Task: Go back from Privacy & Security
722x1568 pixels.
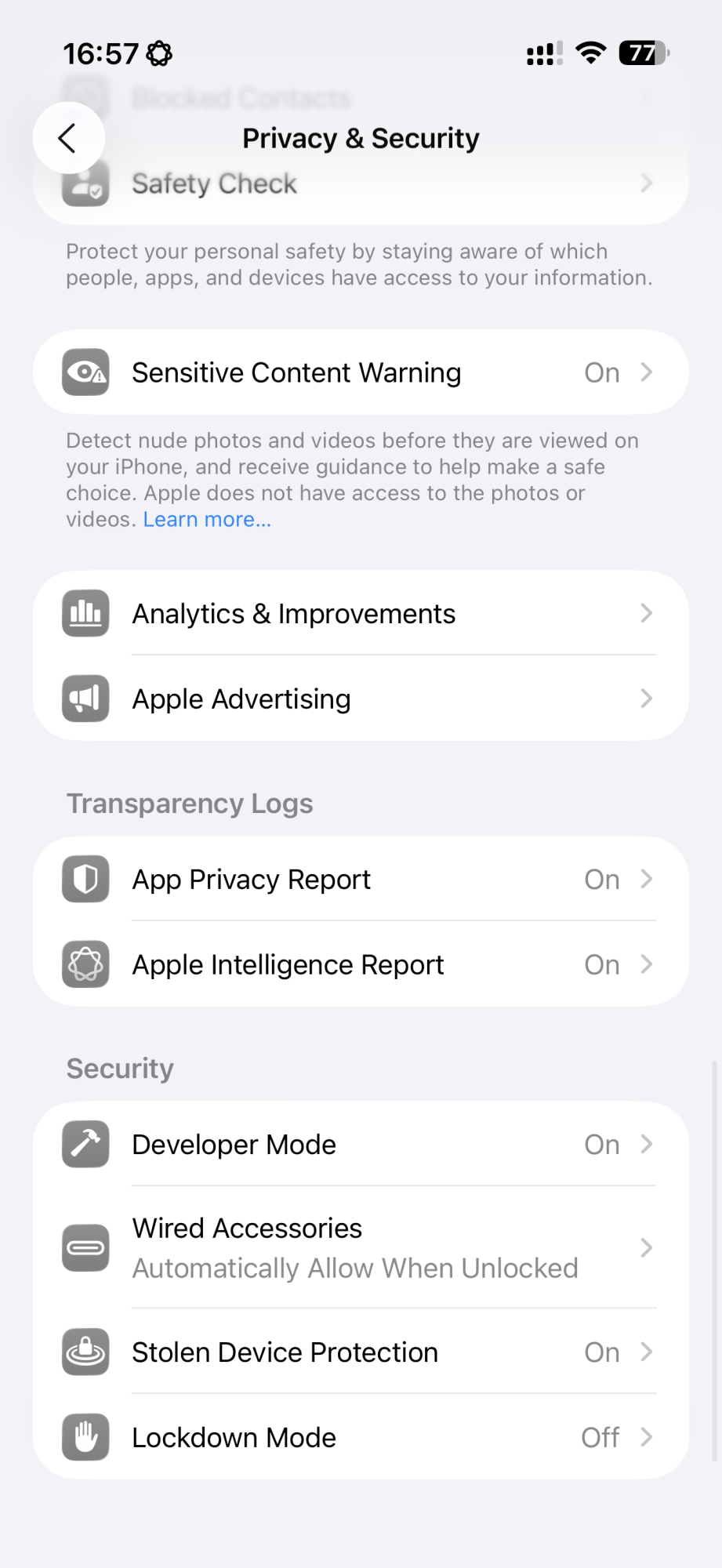Action: (68, 138)
